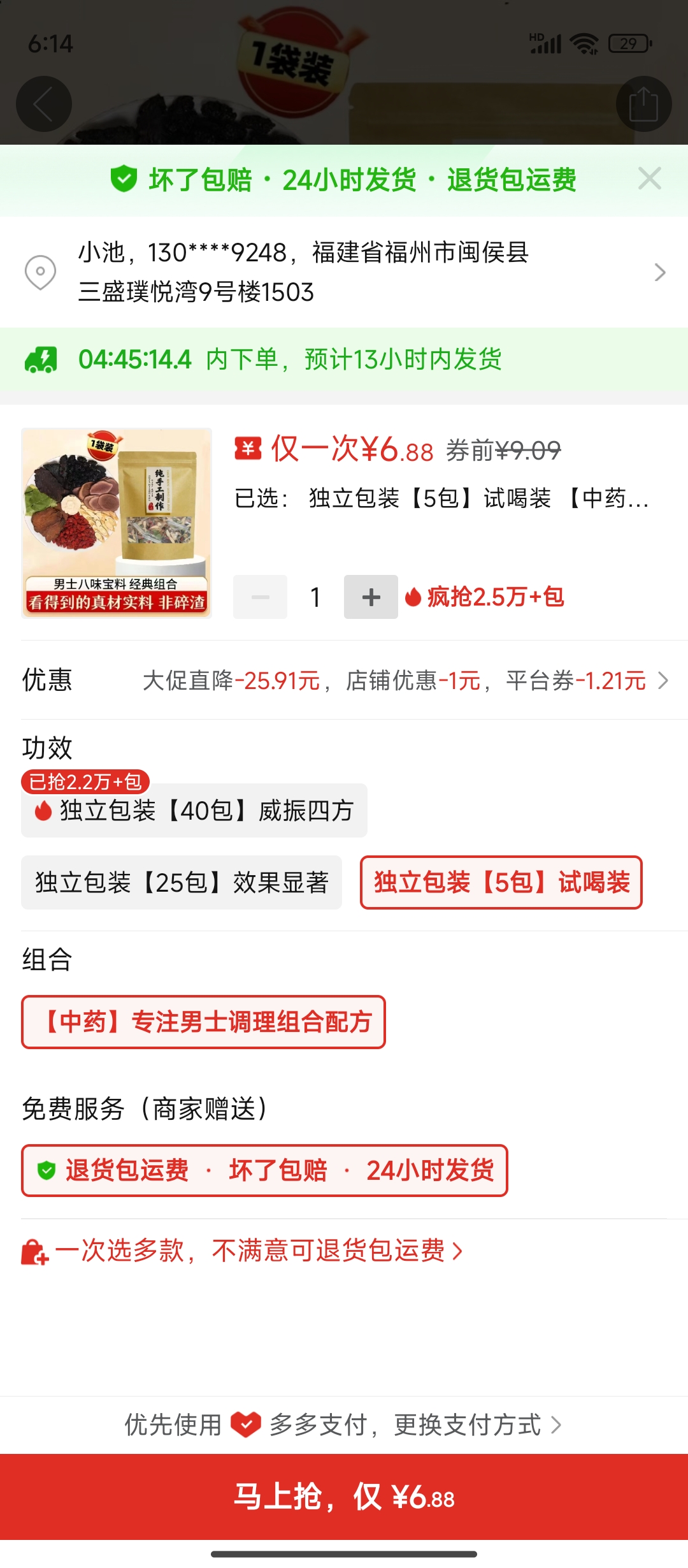This screenshot has width=688, height=1568.
Task: Decrease quantity with the minus button
Action: coord(260,597)
